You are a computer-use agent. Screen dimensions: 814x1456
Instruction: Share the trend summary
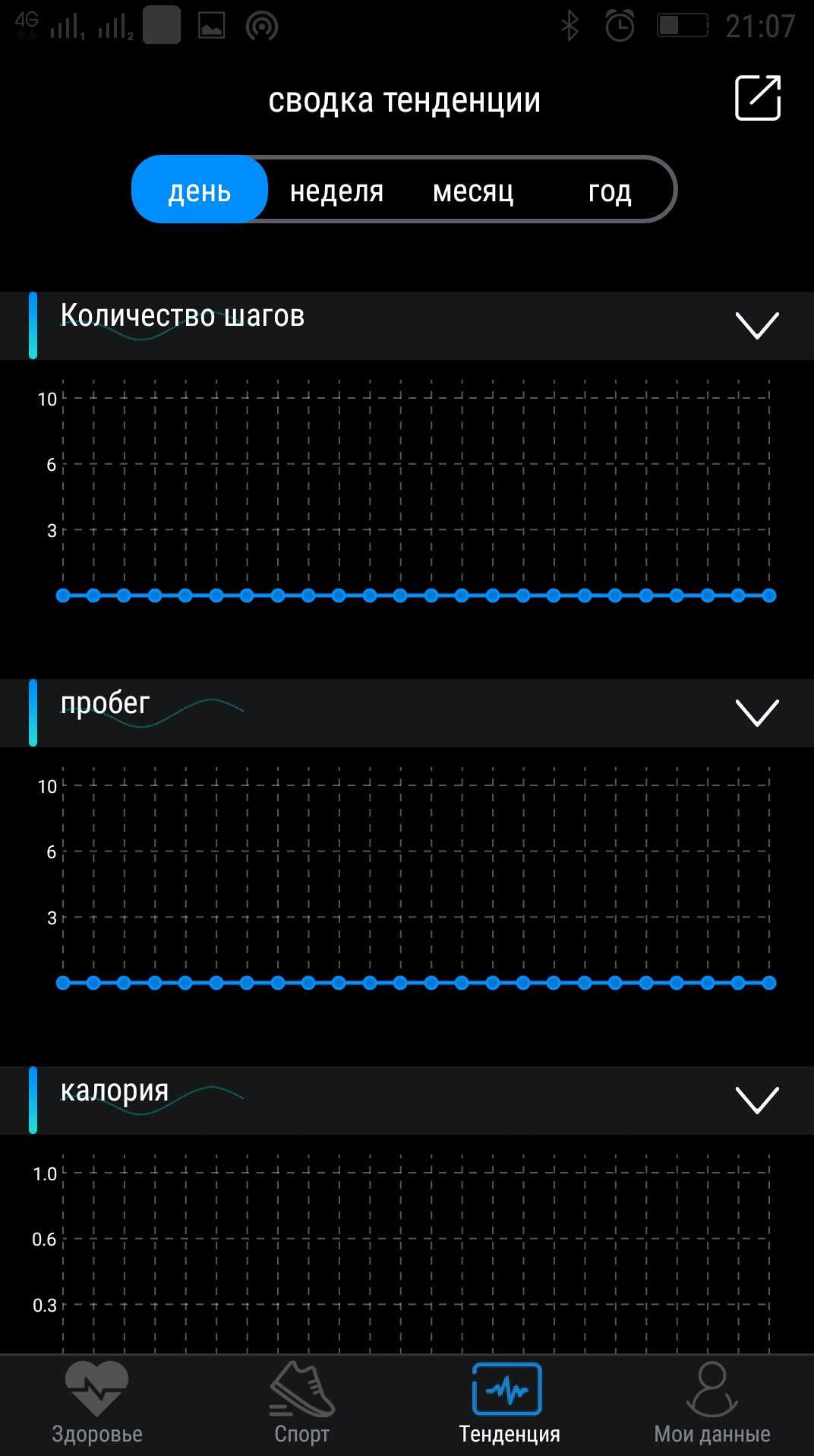tap(757, 98)
